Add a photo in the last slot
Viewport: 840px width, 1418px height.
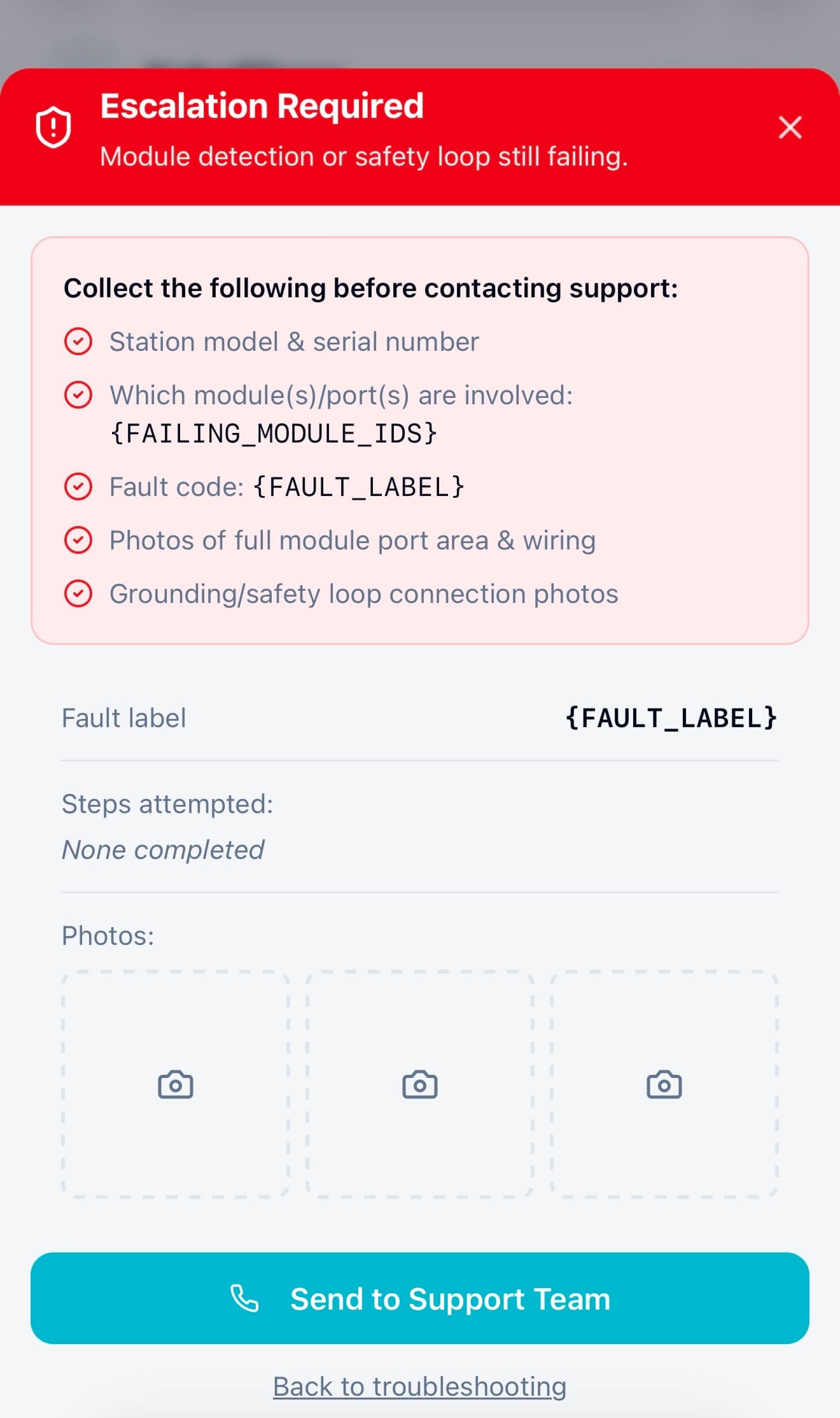coord(664,1084)
